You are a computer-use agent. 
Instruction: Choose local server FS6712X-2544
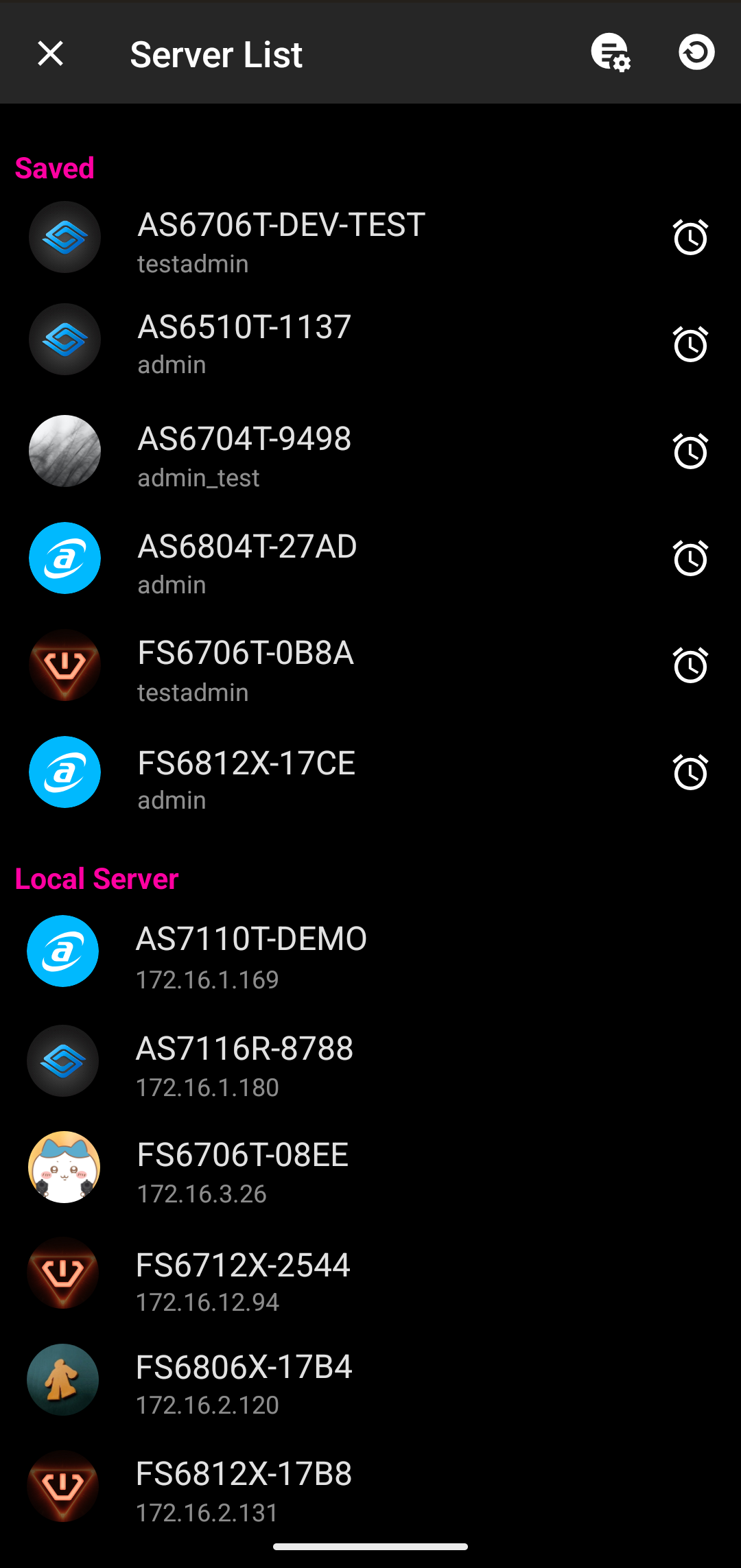point(370,1274)
